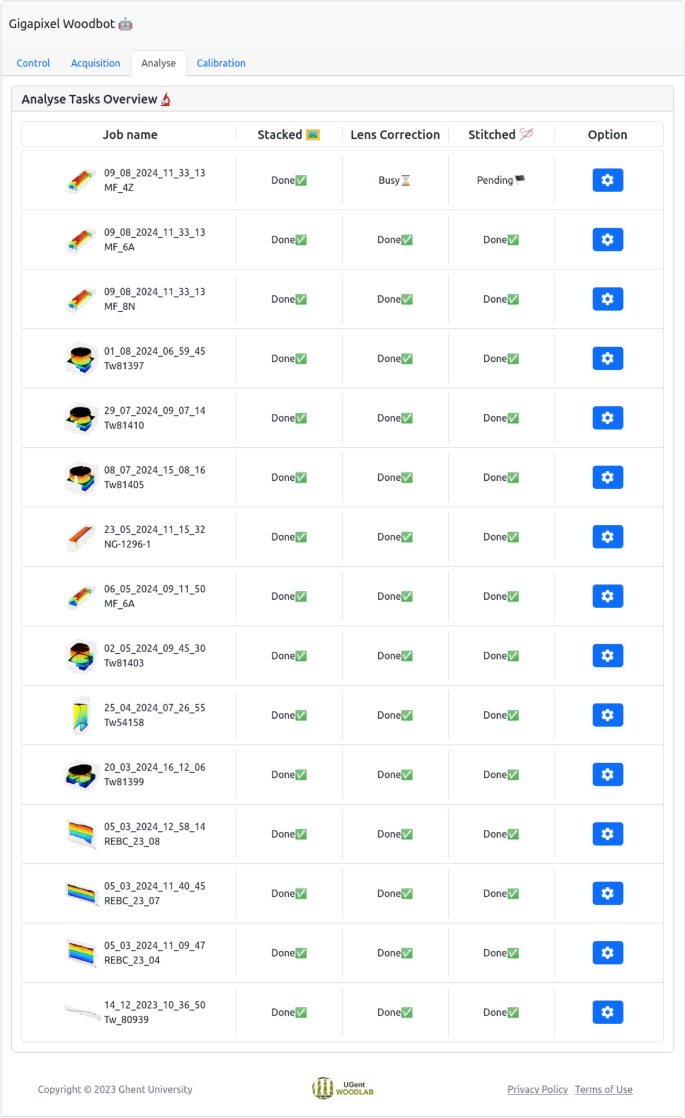
Task: Tap the gear for REBC_23_08
Action: (607, 834)
